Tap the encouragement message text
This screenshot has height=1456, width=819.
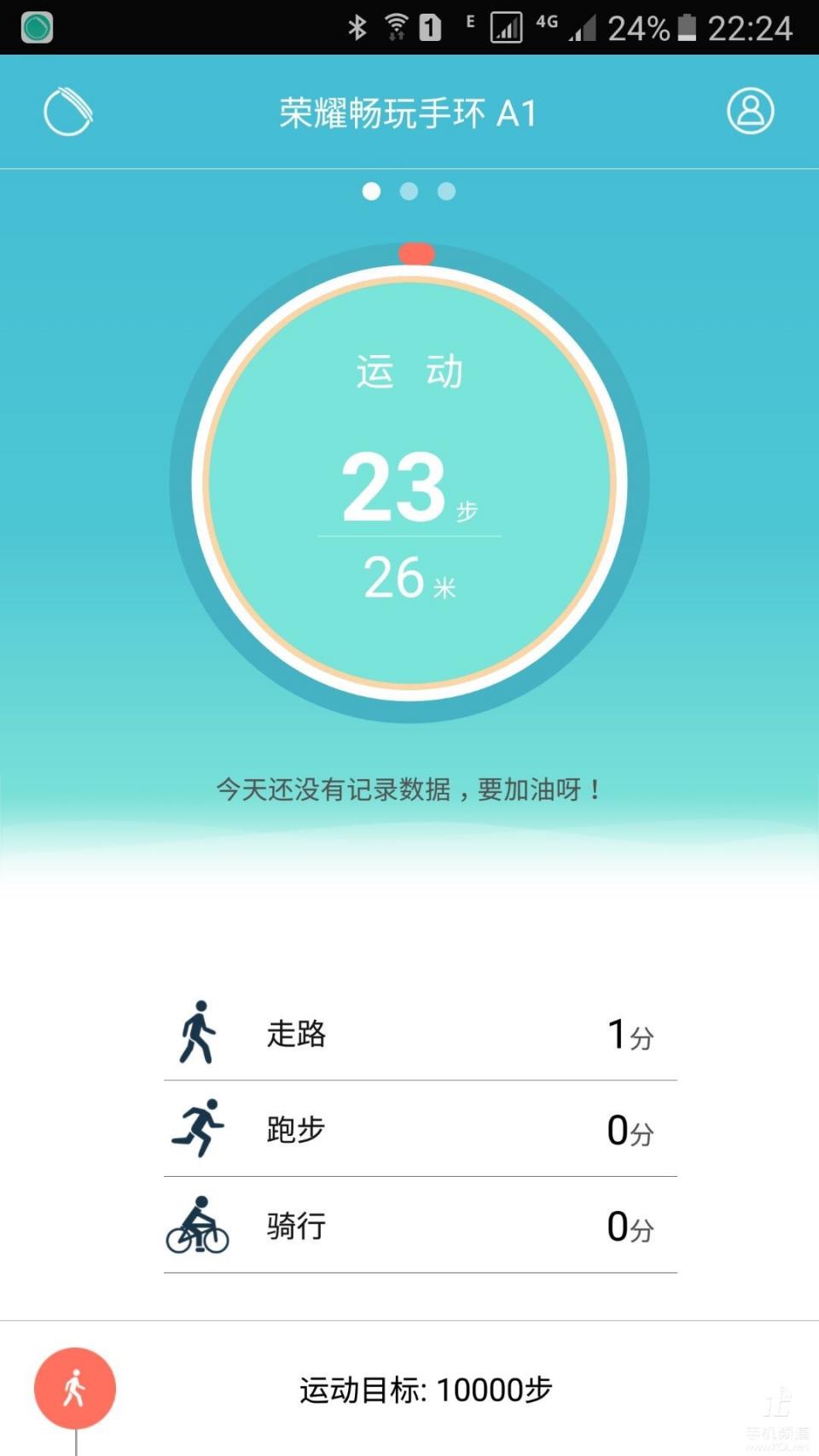click(409, 791)
